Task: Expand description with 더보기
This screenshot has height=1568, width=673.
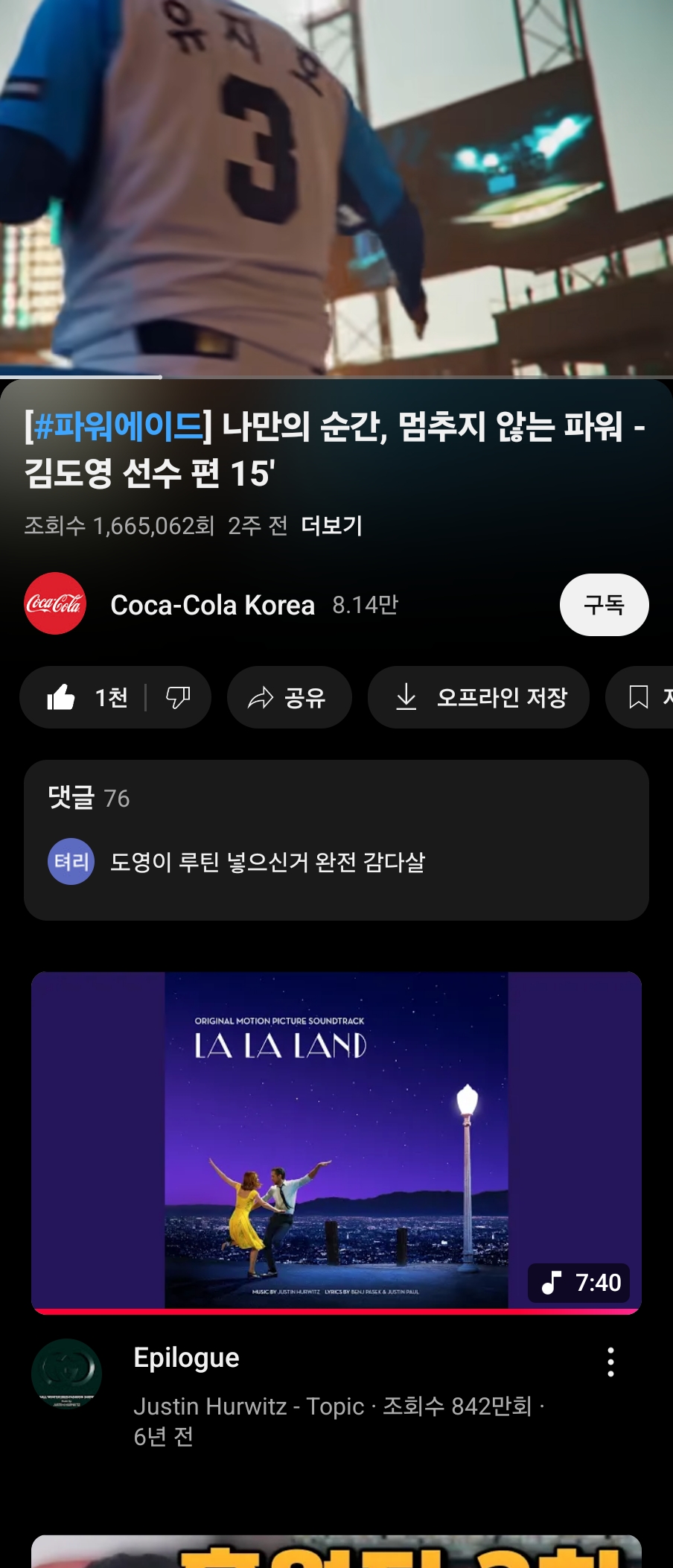Action: [x=331, y=526]
